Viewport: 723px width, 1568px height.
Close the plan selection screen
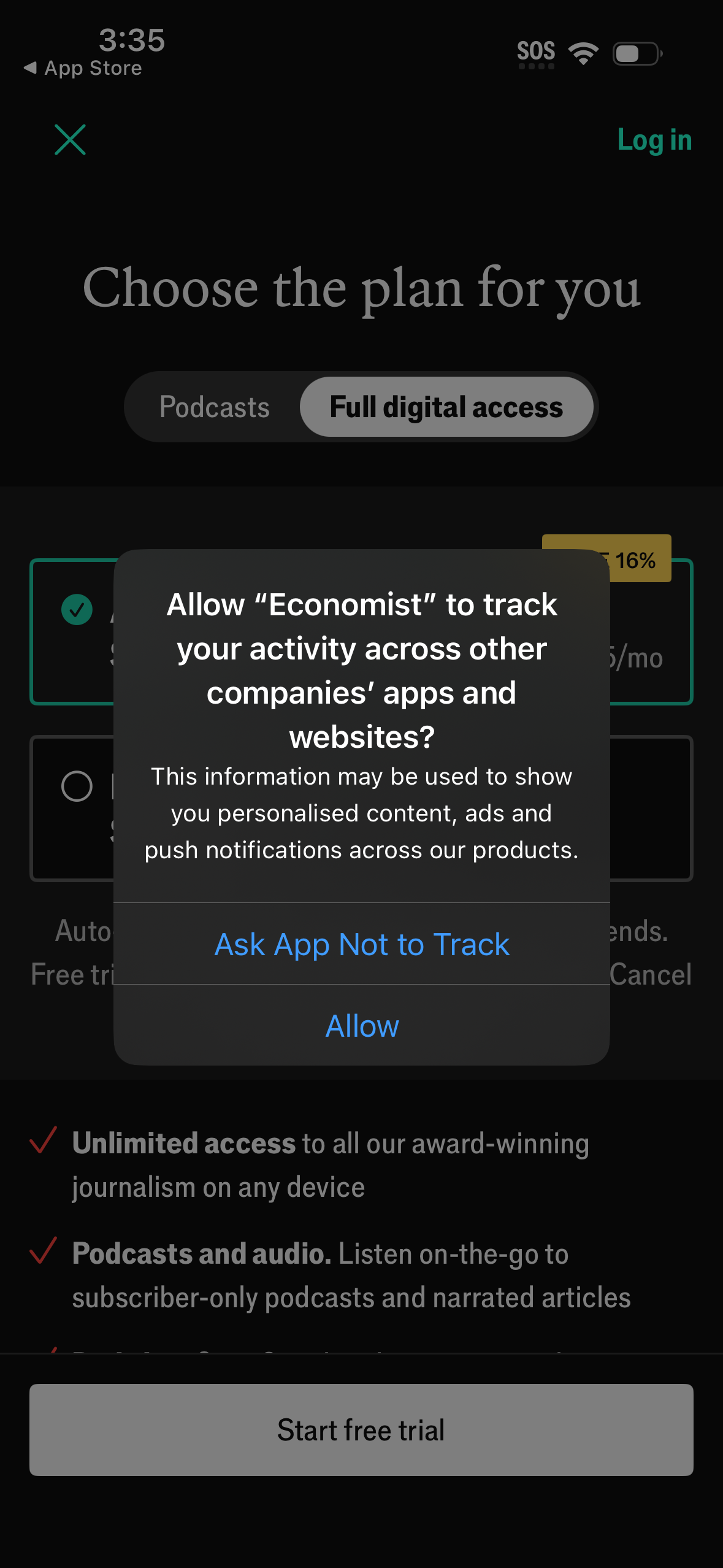pyautogui.click(x=69, y=140)
